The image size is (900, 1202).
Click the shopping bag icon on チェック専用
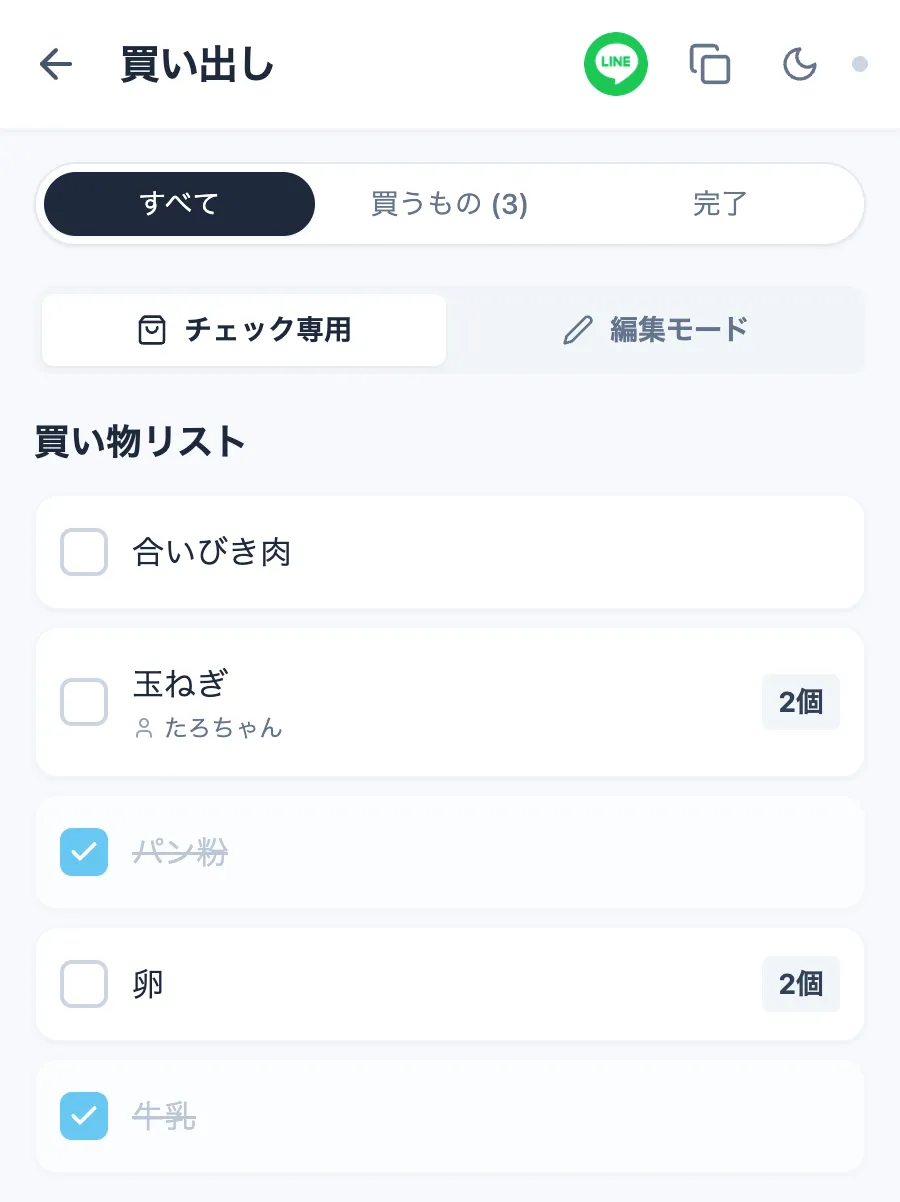pos(152,330)
